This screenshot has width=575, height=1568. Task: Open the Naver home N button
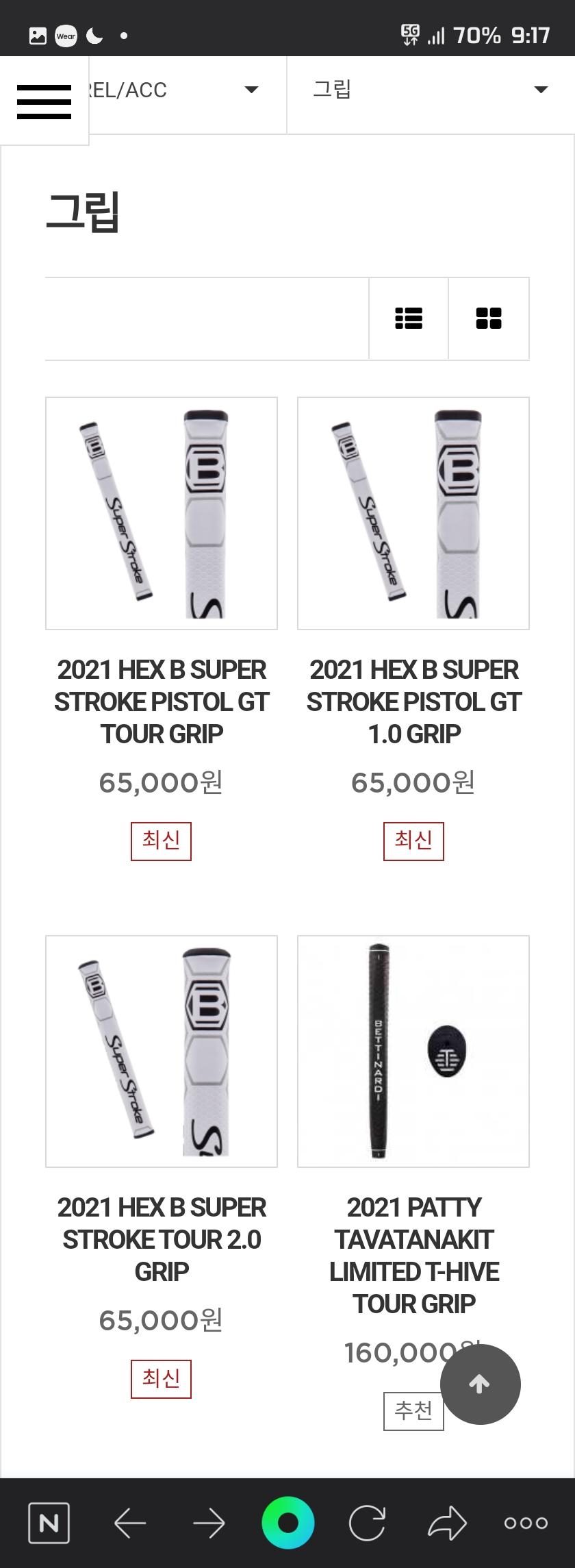49,1523
